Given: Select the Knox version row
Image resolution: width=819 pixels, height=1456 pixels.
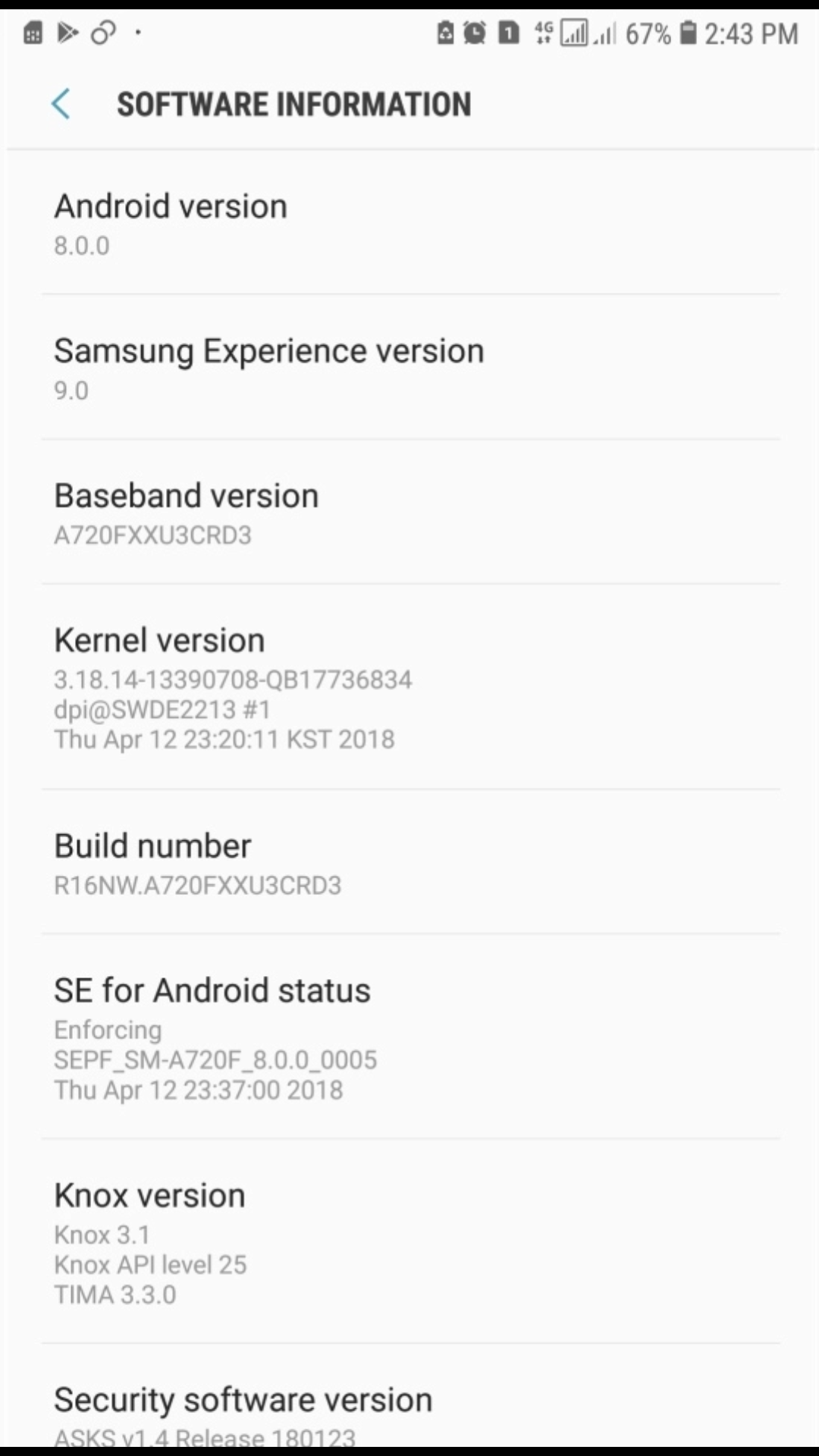Looking at the screenshot, I should [409, 1241].
